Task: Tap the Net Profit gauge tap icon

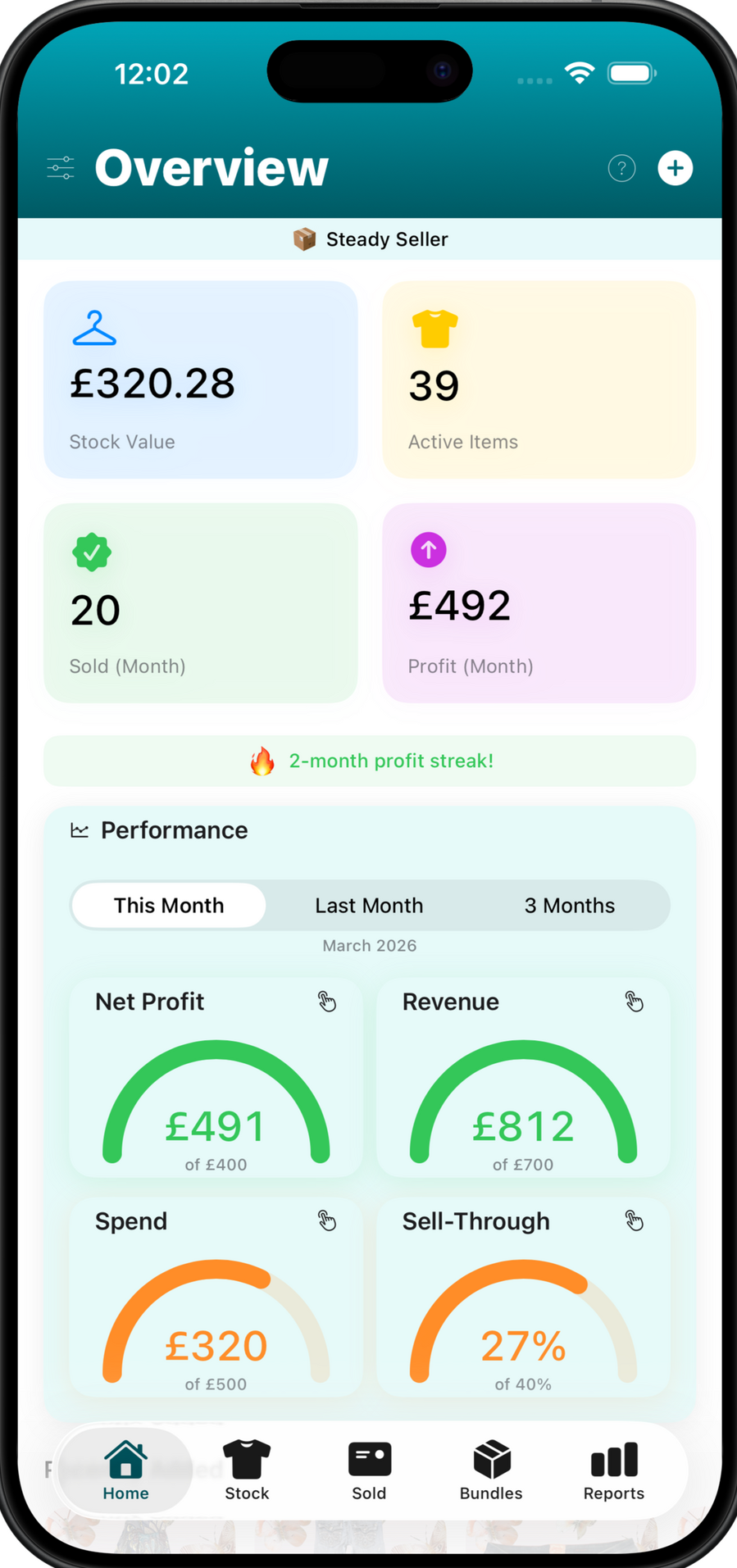Action: 327,1002
